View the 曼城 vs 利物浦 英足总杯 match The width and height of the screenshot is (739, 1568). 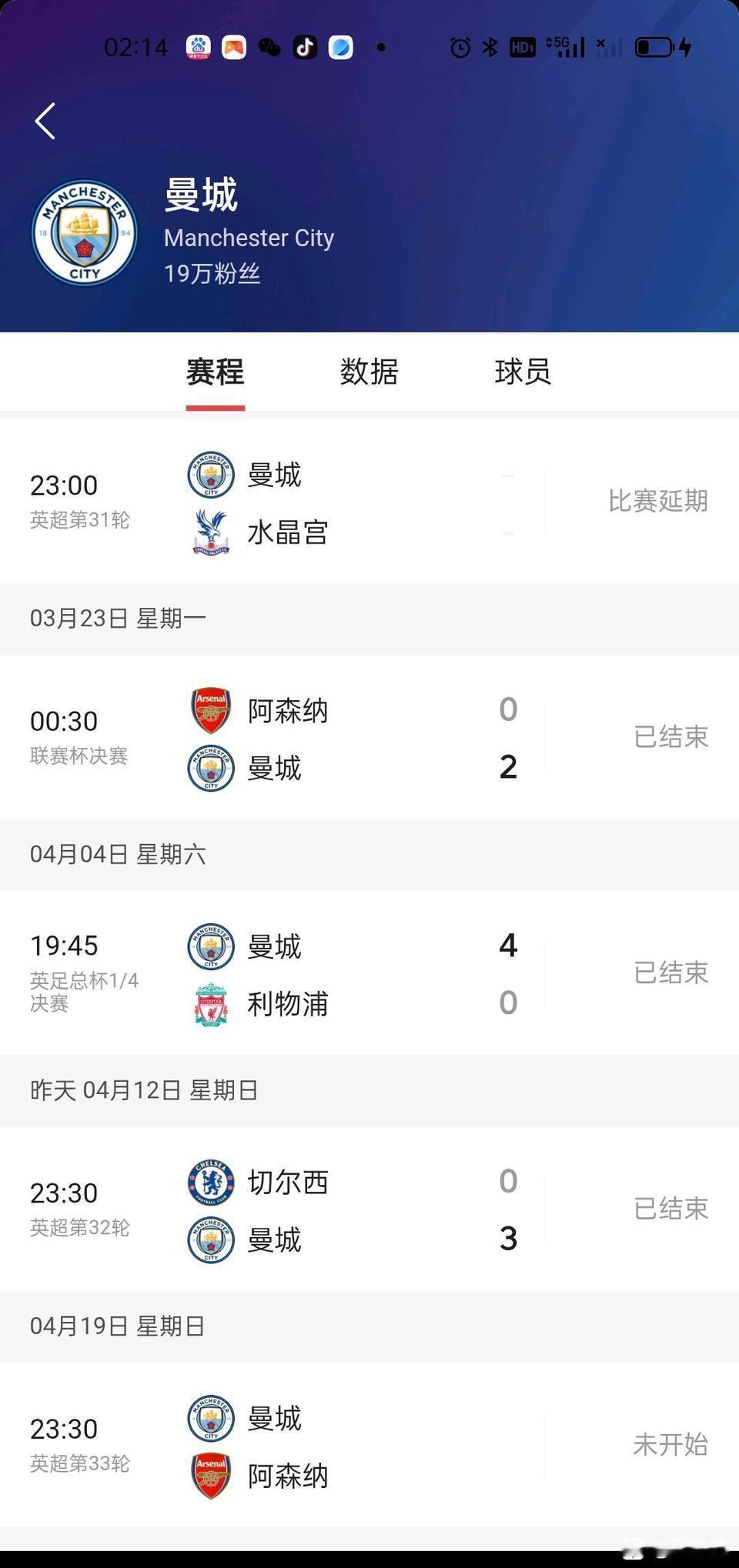click(x=369, y=974)
